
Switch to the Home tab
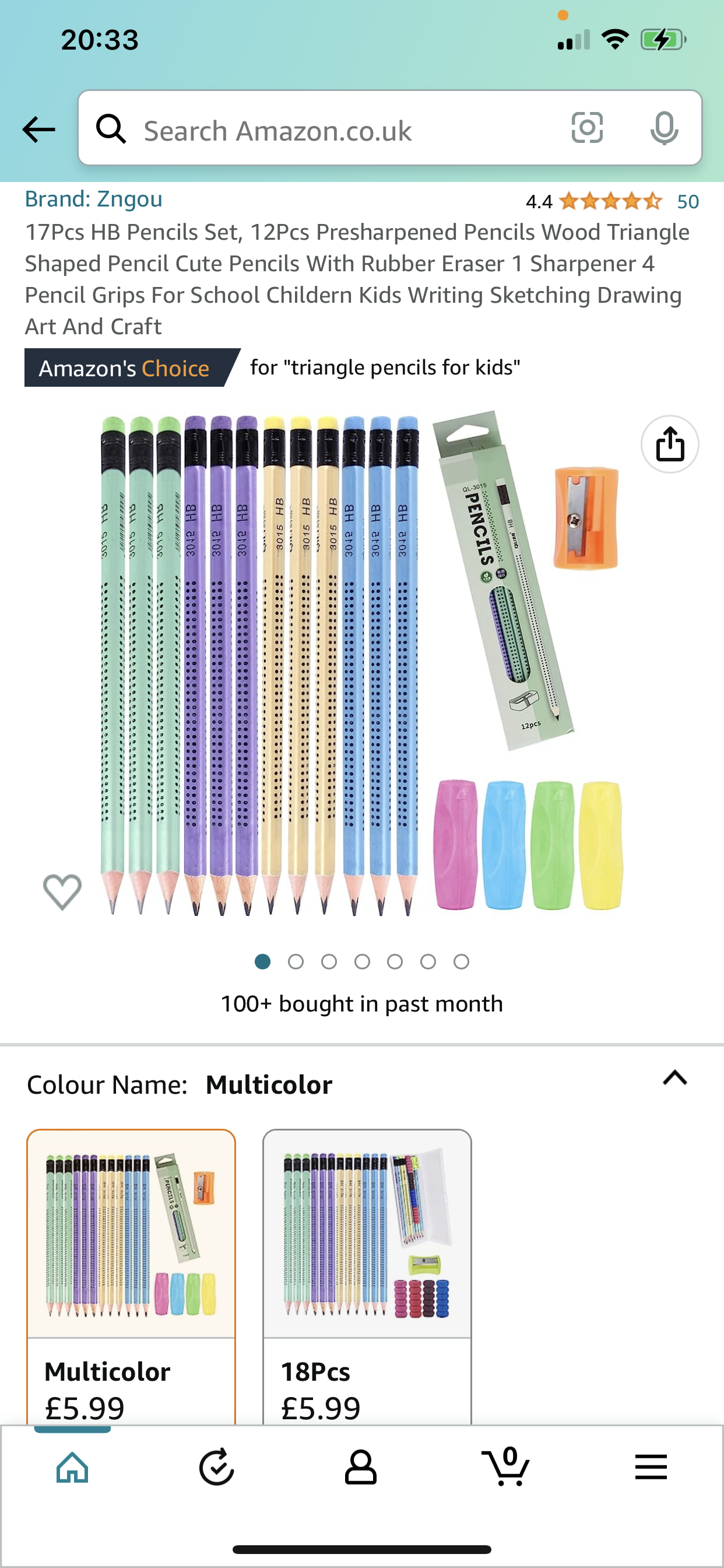coord(72,1468)
